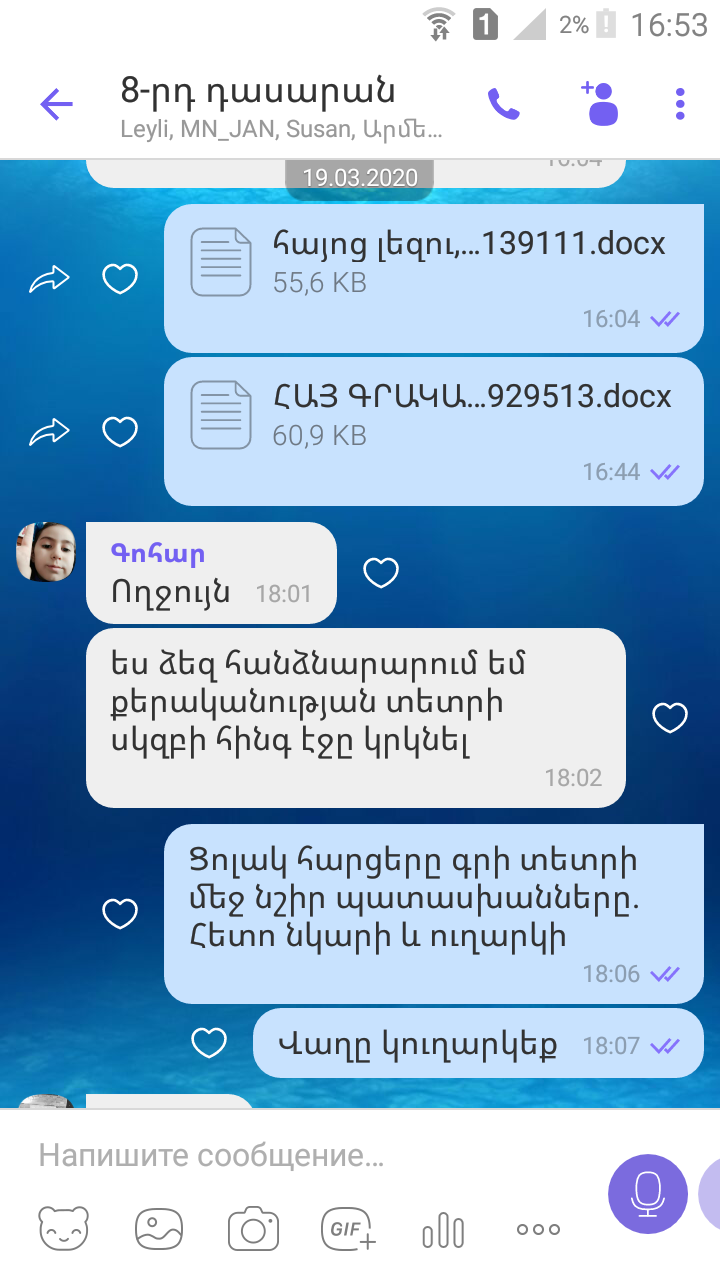Viewport: 720px width, 1280px height.
Task: Open the GIF creator
Action: click(348, 1229)
